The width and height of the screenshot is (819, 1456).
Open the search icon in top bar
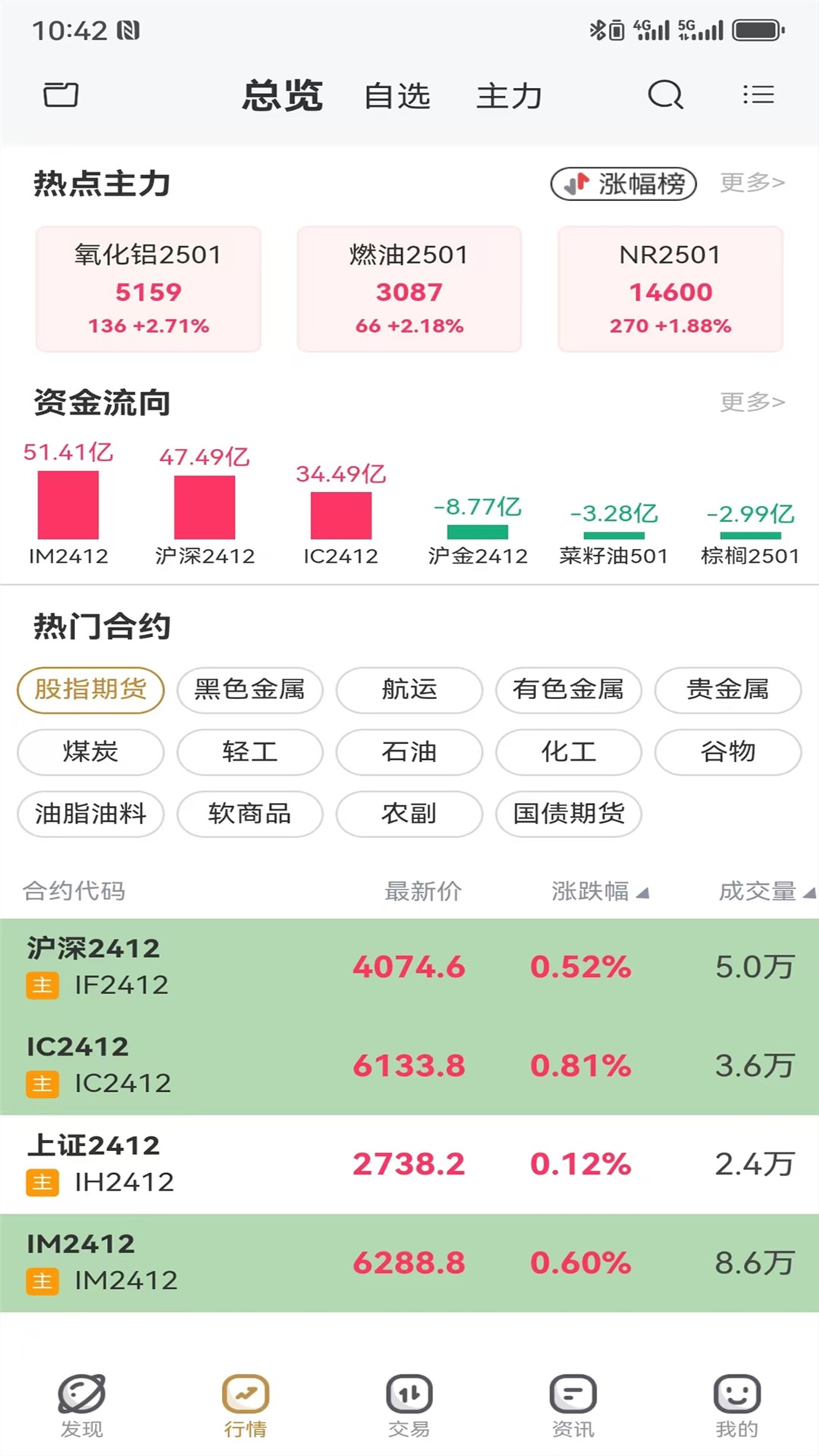point(665,96)
